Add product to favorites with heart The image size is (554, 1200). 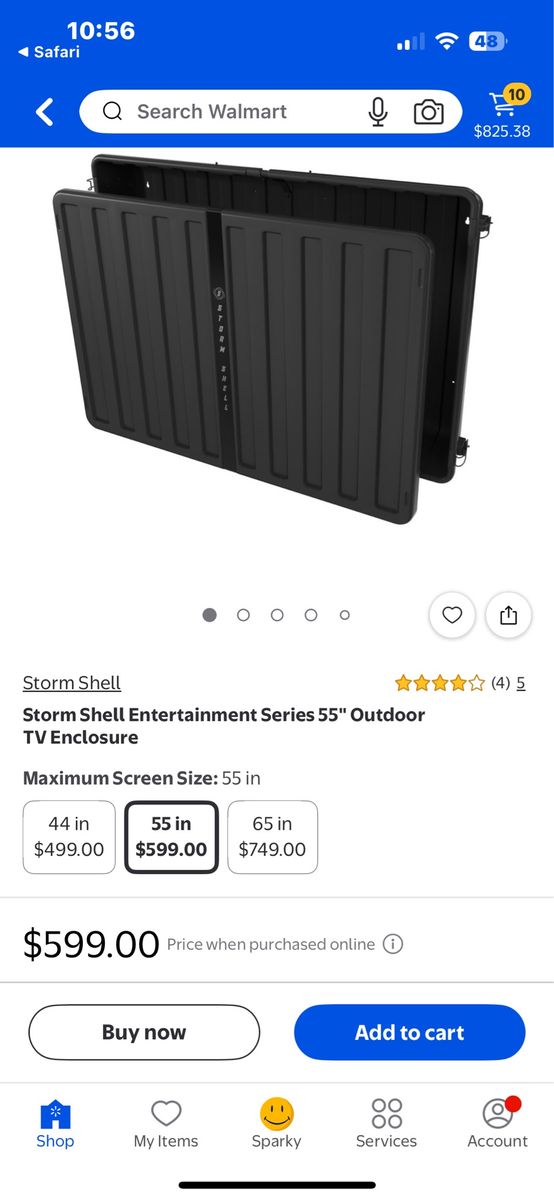(452, 615)
